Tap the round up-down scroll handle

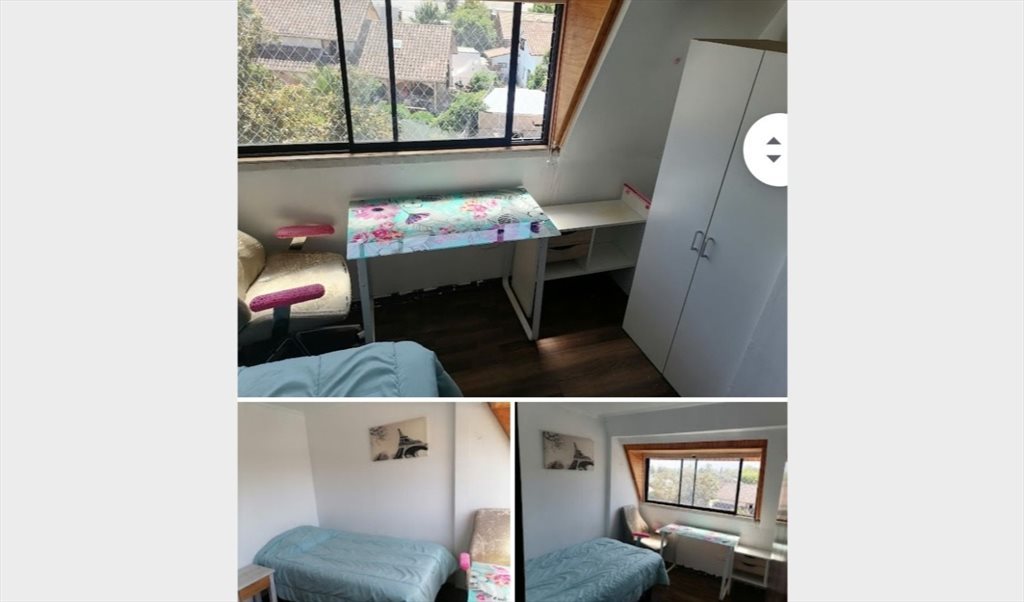tap(772, 150)
